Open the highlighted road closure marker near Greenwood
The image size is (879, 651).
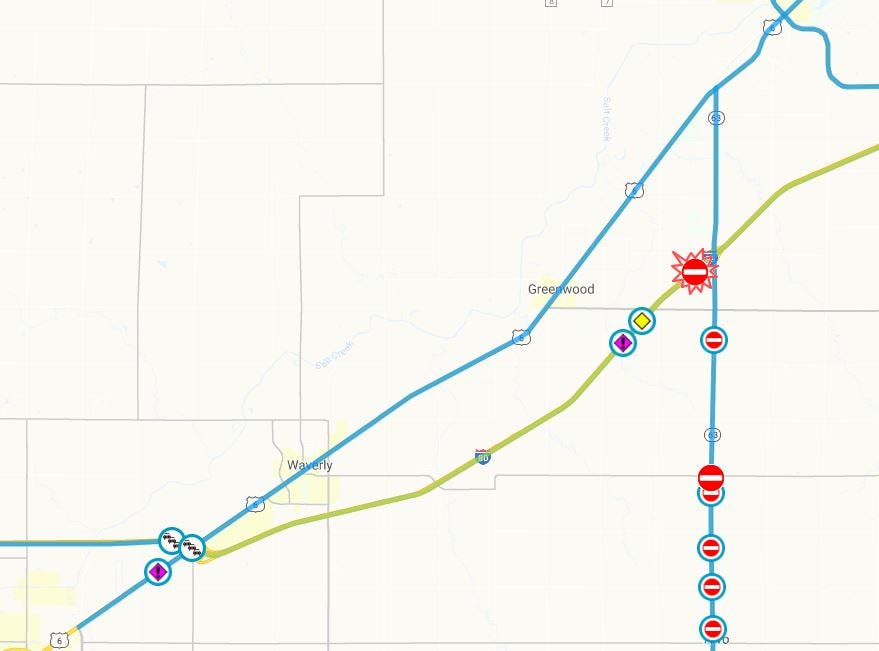pos(694,271)
